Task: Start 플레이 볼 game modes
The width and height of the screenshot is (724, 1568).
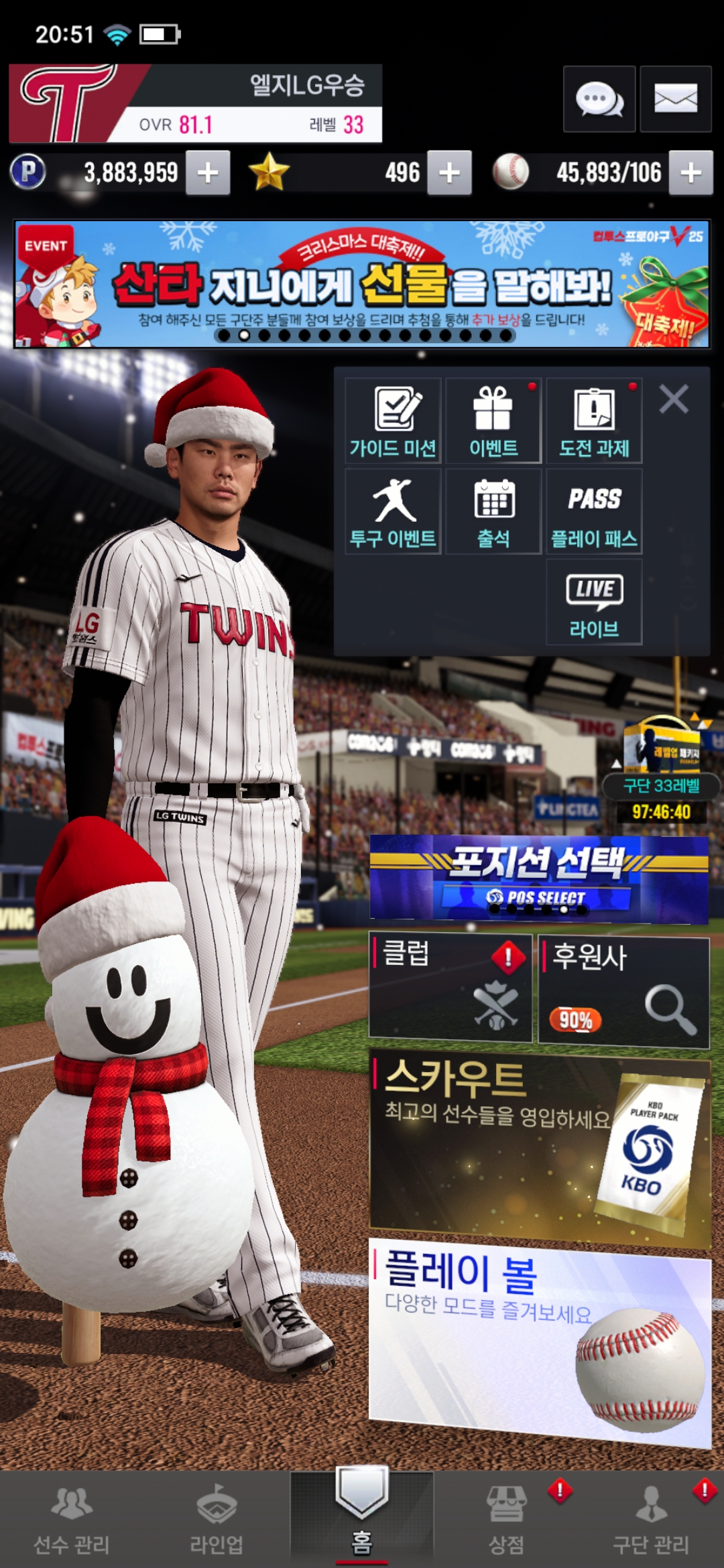Action: point(539,1340)
